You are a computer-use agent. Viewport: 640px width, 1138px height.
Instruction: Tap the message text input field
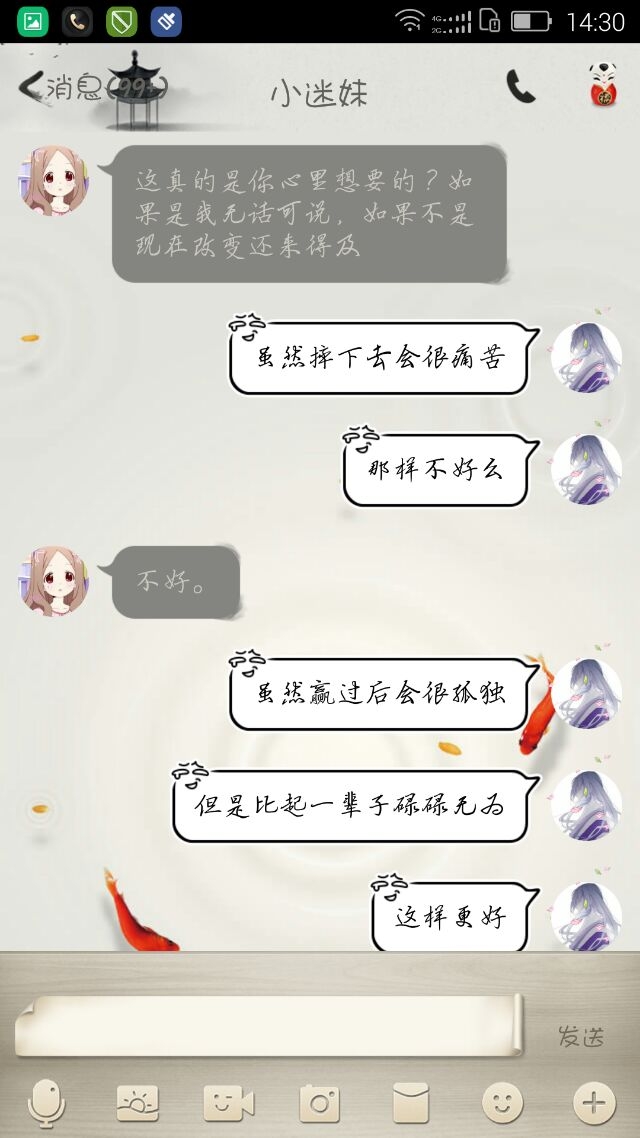(269, 1026)
